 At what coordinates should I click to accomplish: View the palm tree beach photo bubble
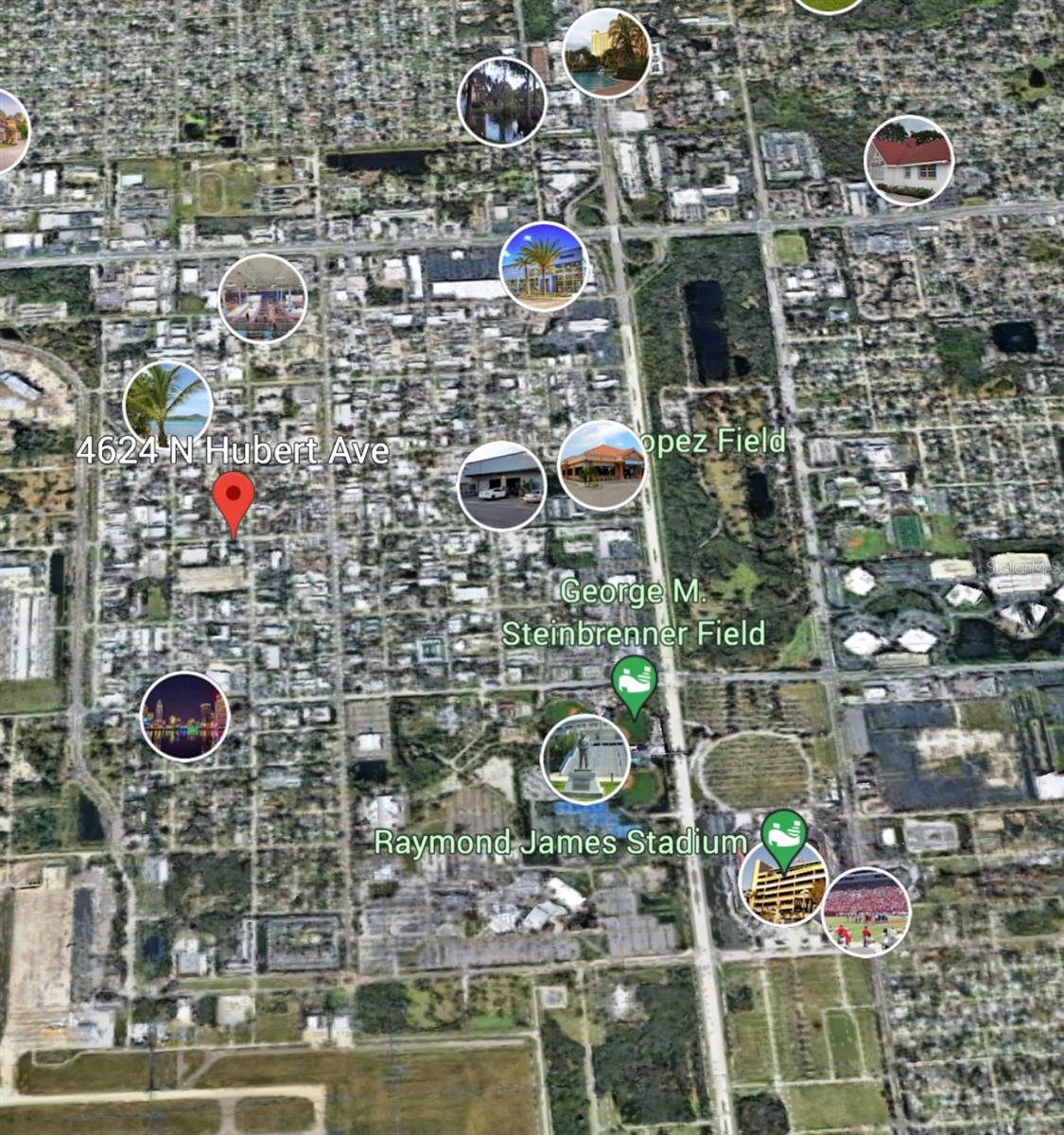tap(167, 405)
